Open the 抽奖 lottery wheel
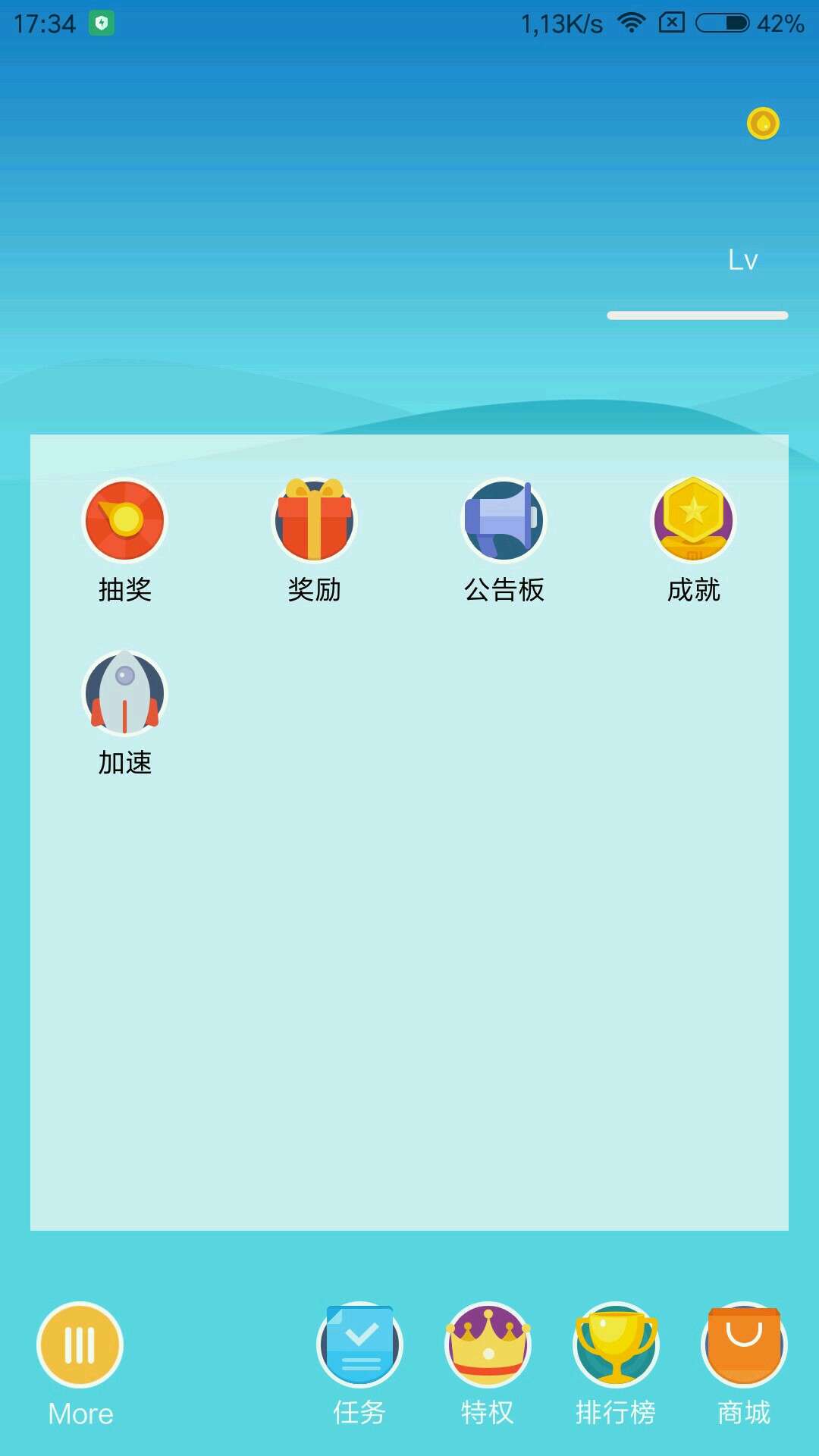Viewport: 819px width, 1456px height. (x=125, y=521)
